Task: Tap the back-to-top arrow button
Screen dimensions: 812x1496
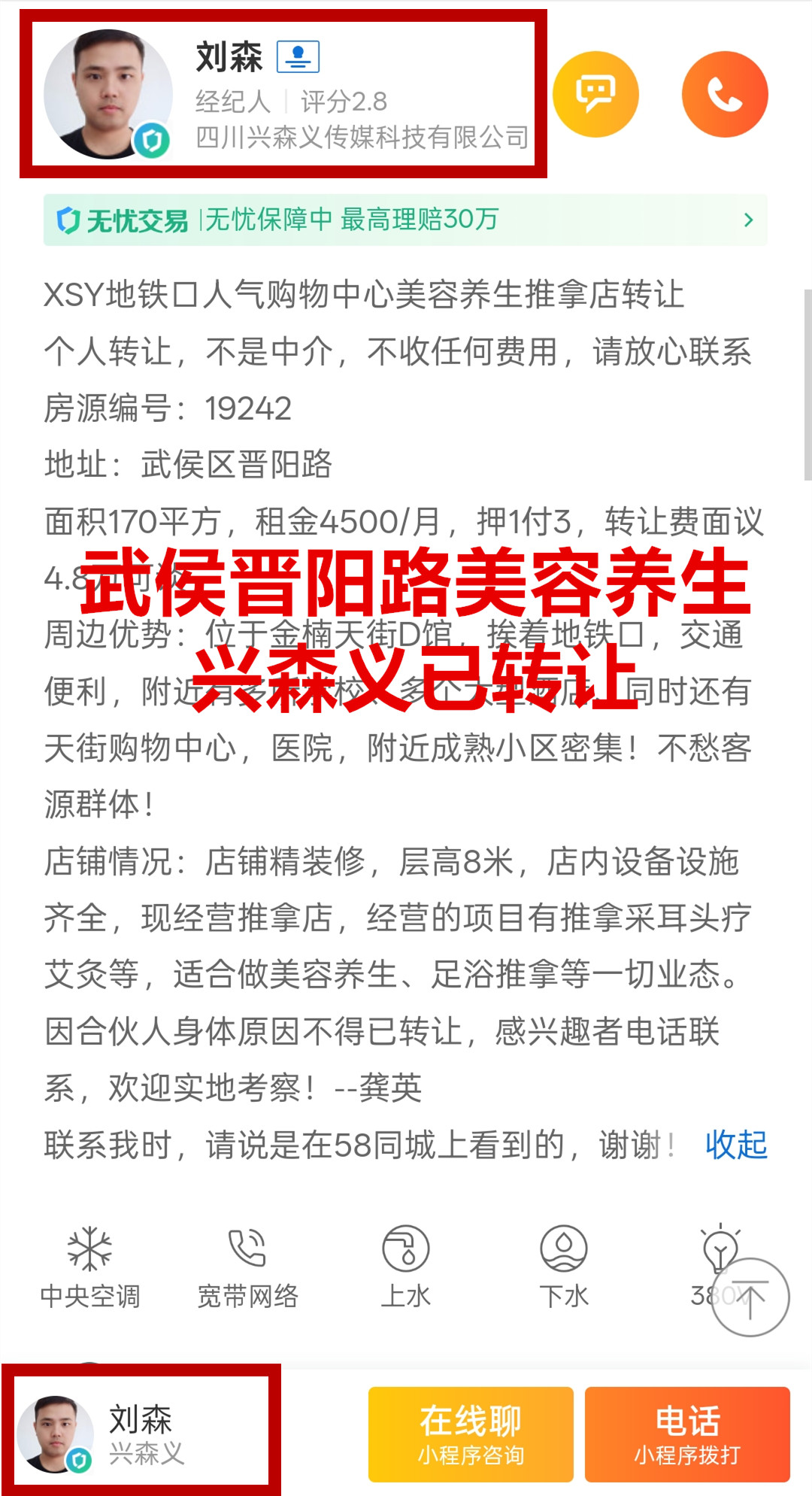Action: [x=750, y=1297]
